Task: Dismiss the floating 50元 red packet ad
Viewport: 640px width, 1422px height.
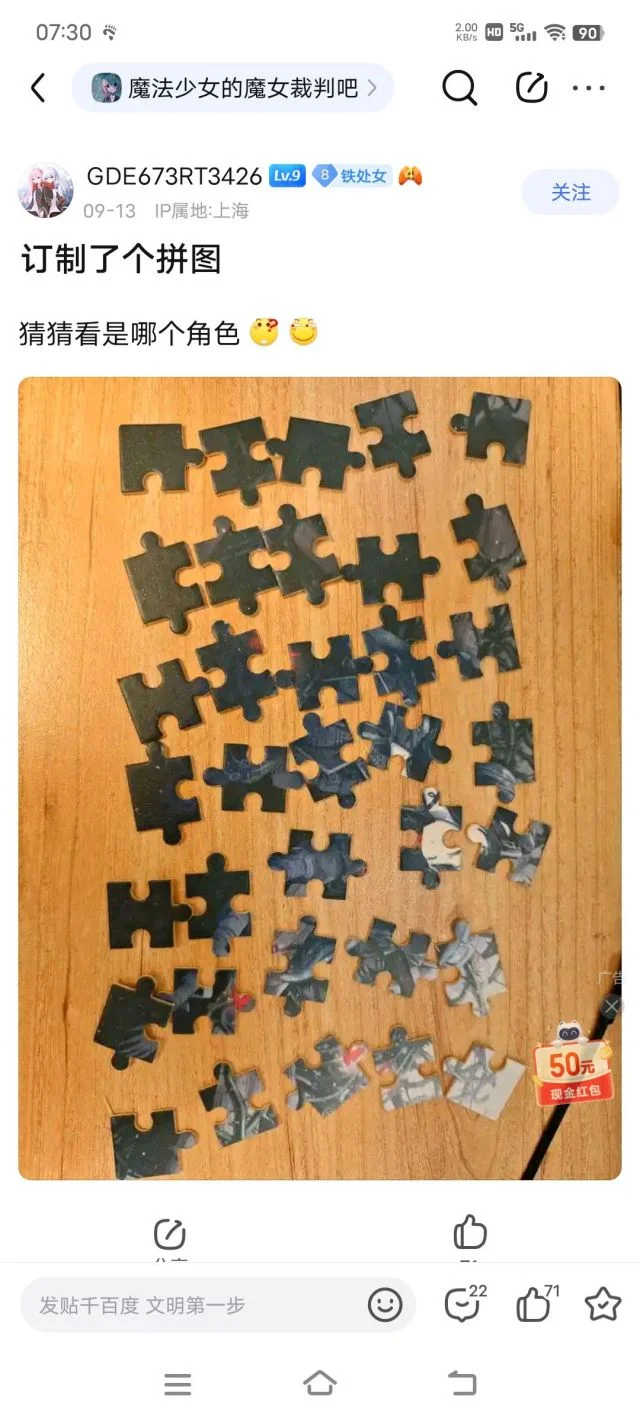Action: tap(612, 1006)
